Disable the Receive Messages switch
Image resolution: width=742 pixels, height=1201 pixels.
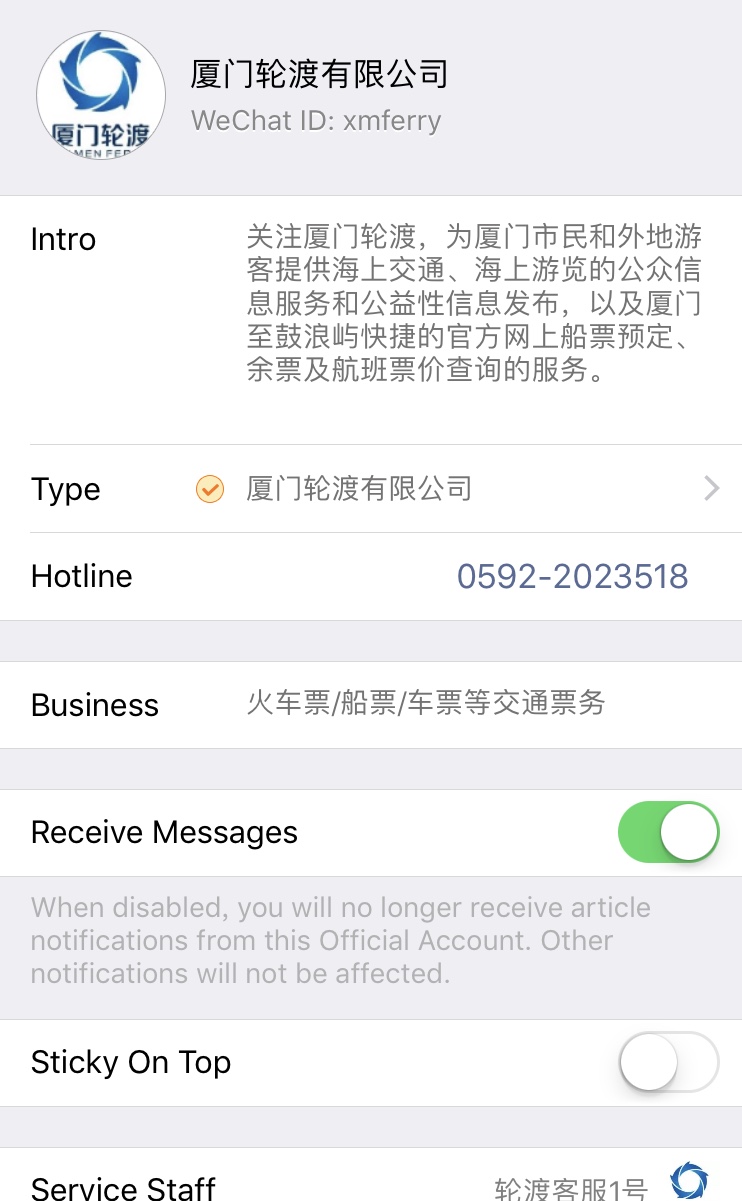(668, 832)
